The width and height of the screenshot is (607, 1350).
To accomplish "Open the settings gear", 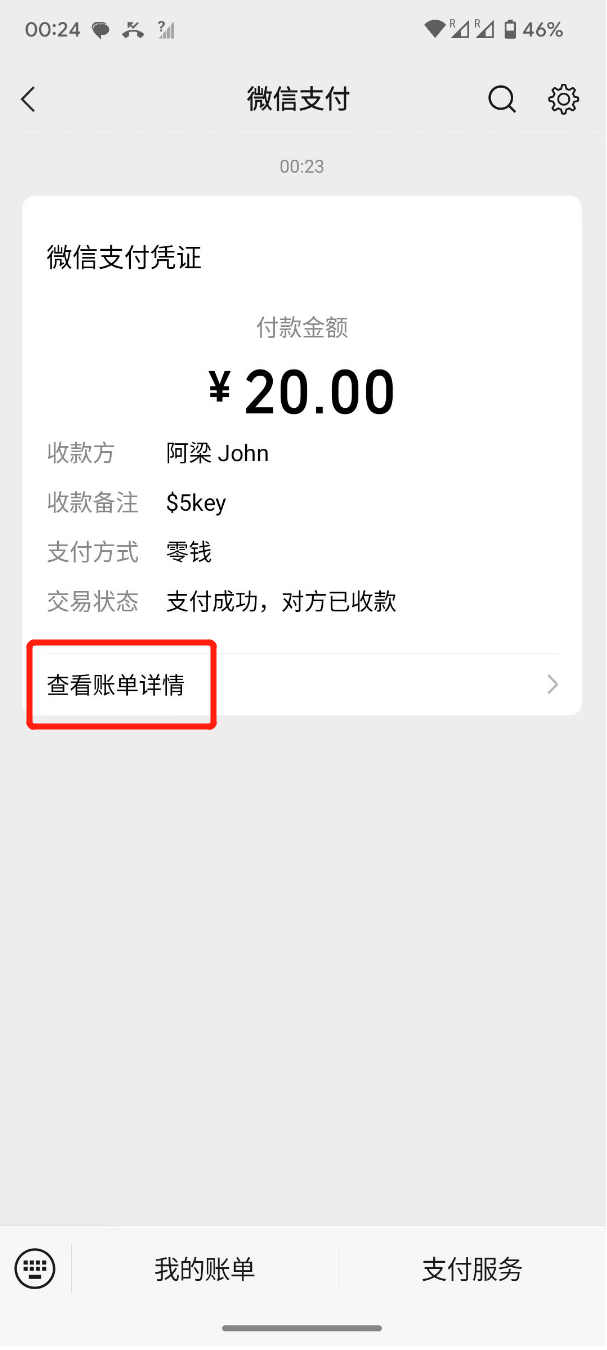I will [x=564, y=99].
